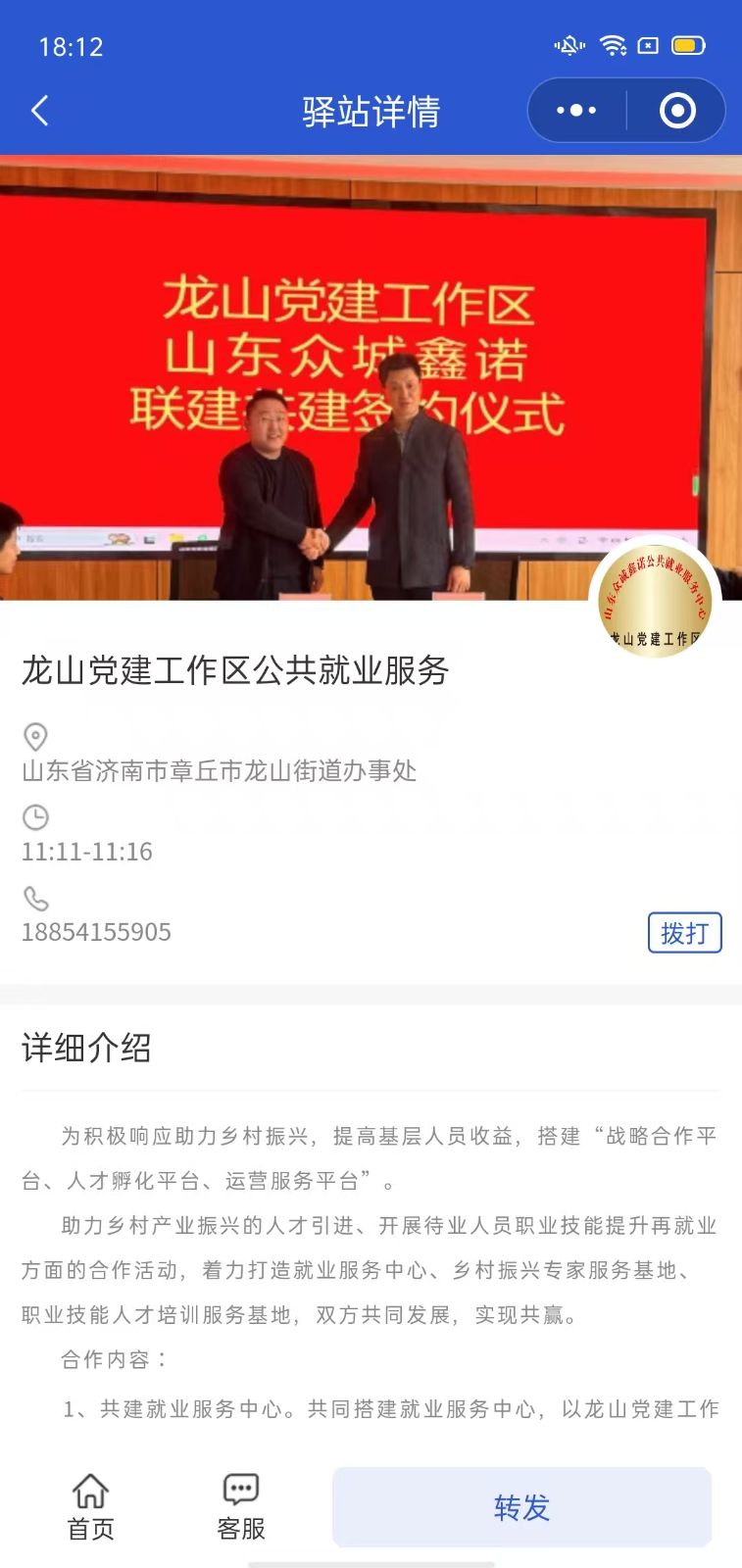Go back using the top-left arrow
The width and height of the screenshot is (742, 1568).
coord(40,111)
